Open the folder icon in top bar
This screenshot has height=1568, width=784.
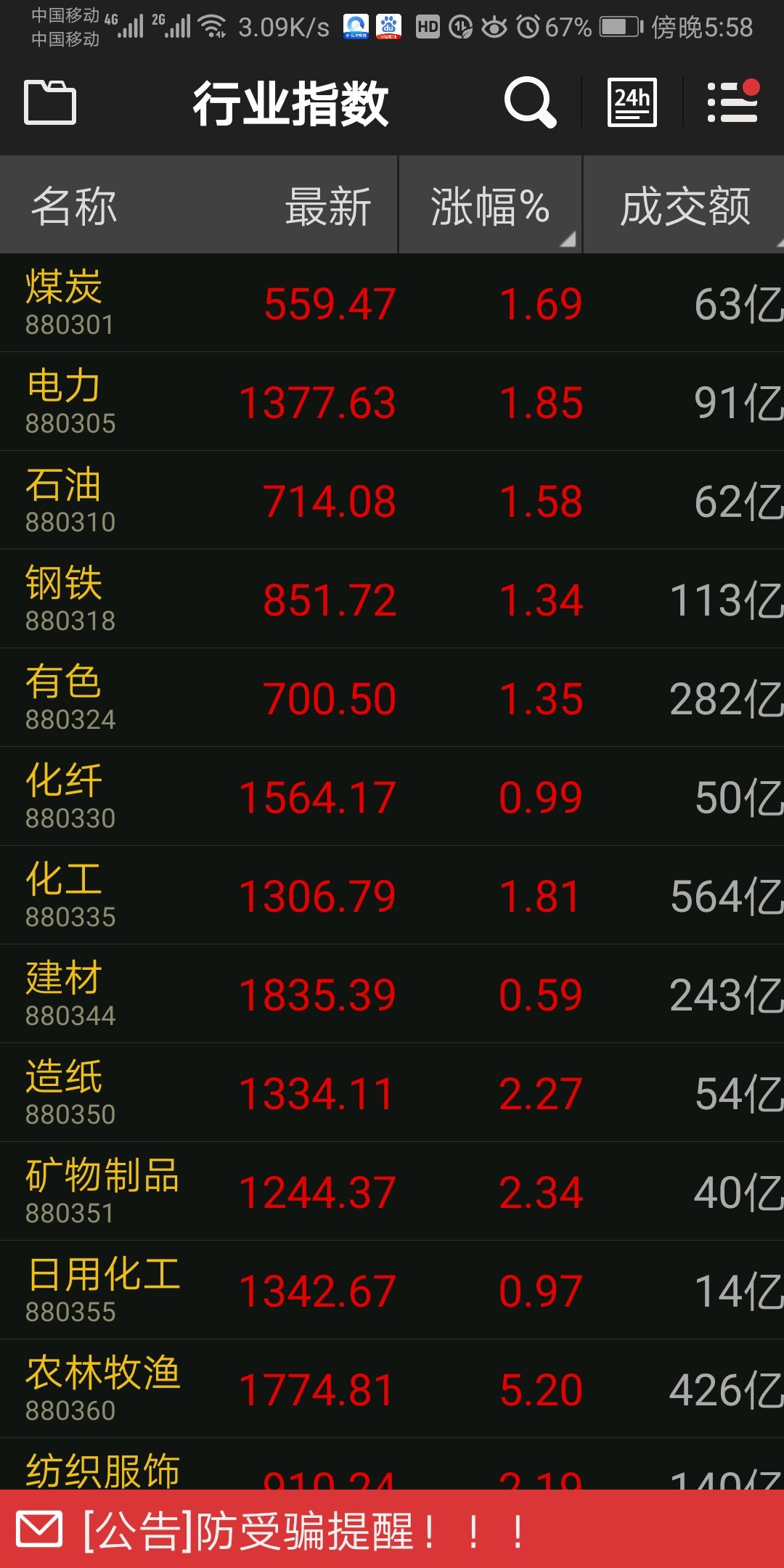pyautogui.click(x=50, y=102)
